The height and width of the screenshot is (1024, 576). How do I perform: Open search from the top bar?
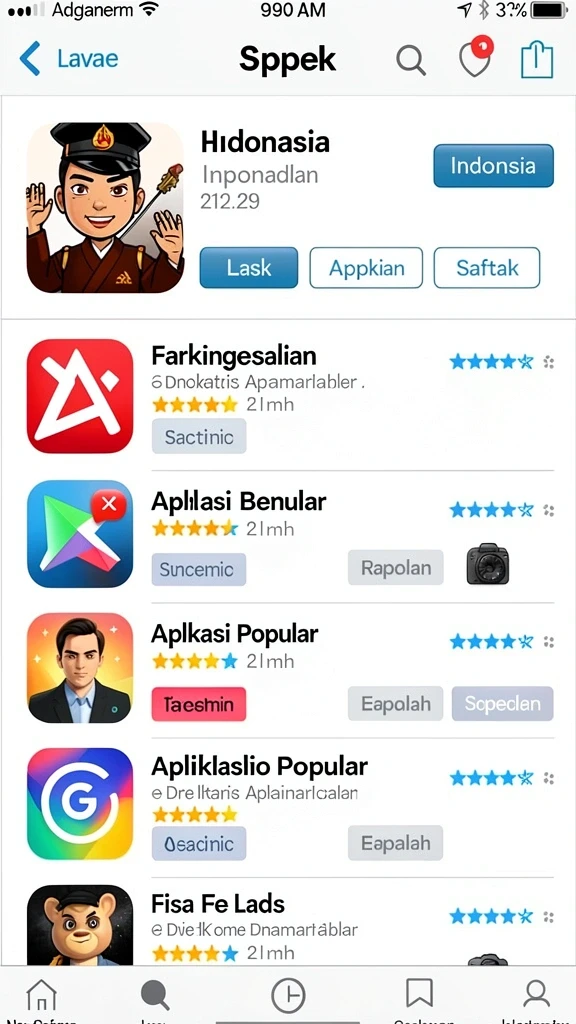point(411,61)
